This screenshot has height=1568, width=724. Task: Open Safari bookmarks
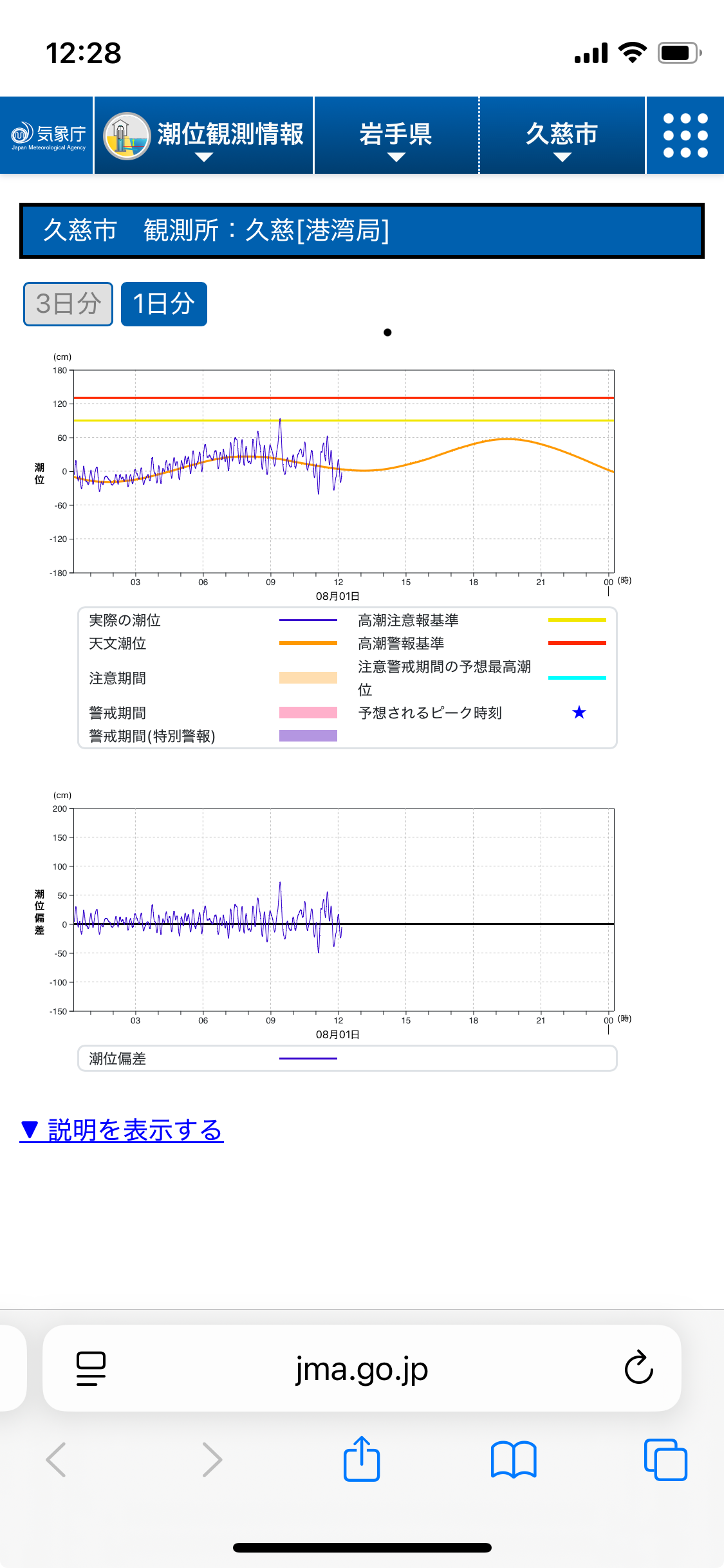coord(514,1459)
